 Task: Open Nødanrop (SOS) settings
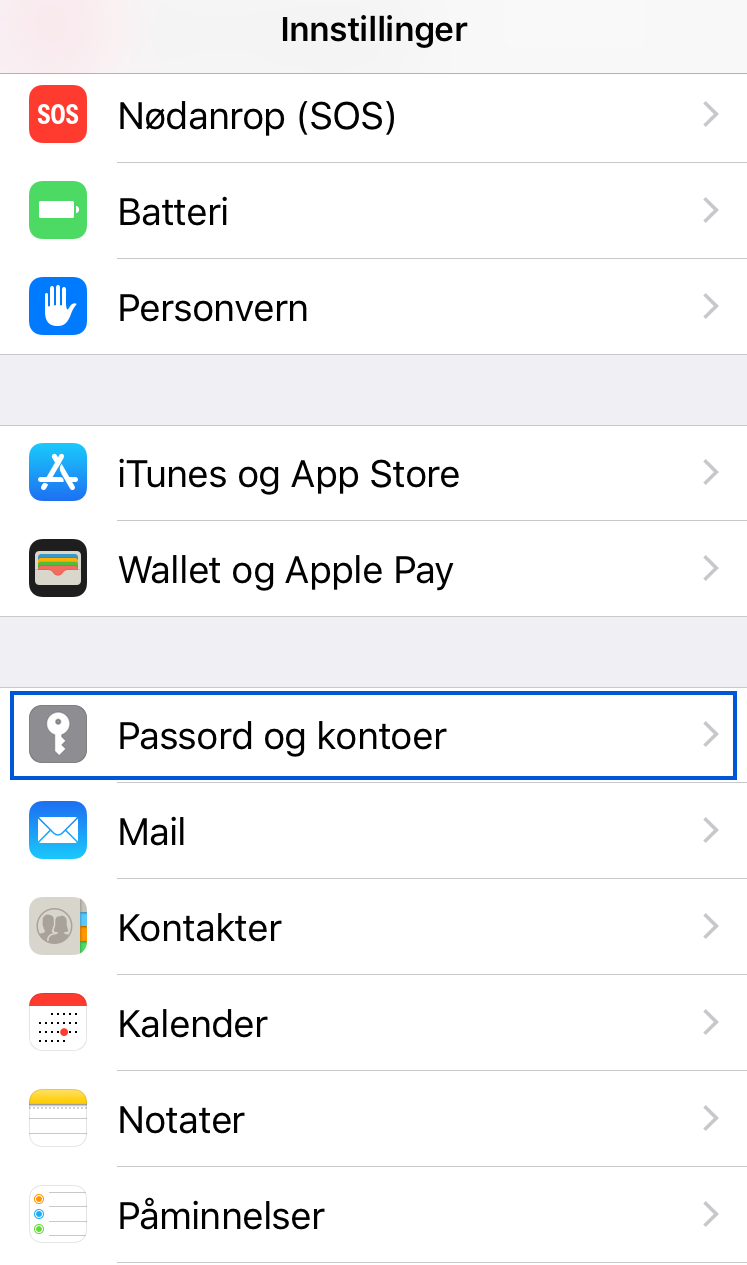click(373, 116)
